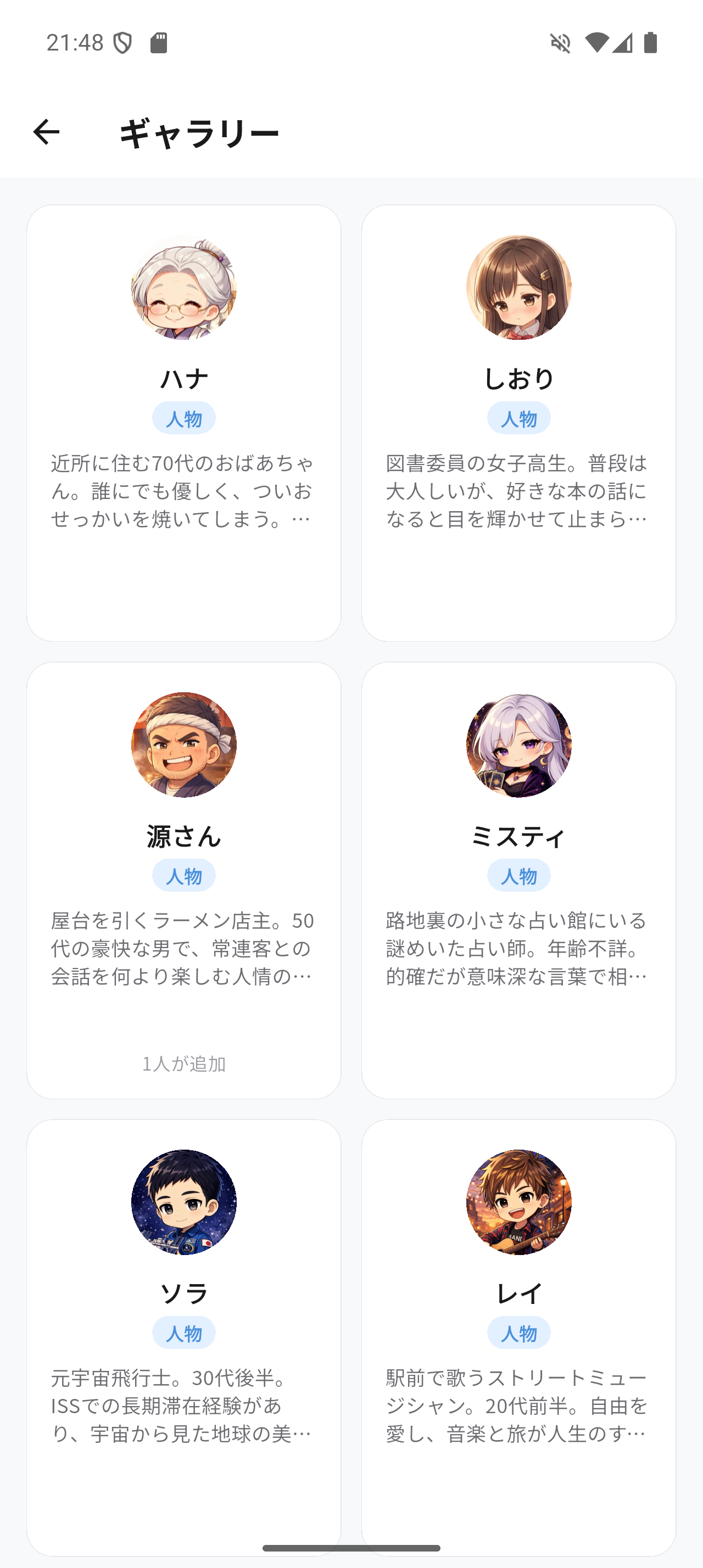Tap the ギャラリー title

198,133
